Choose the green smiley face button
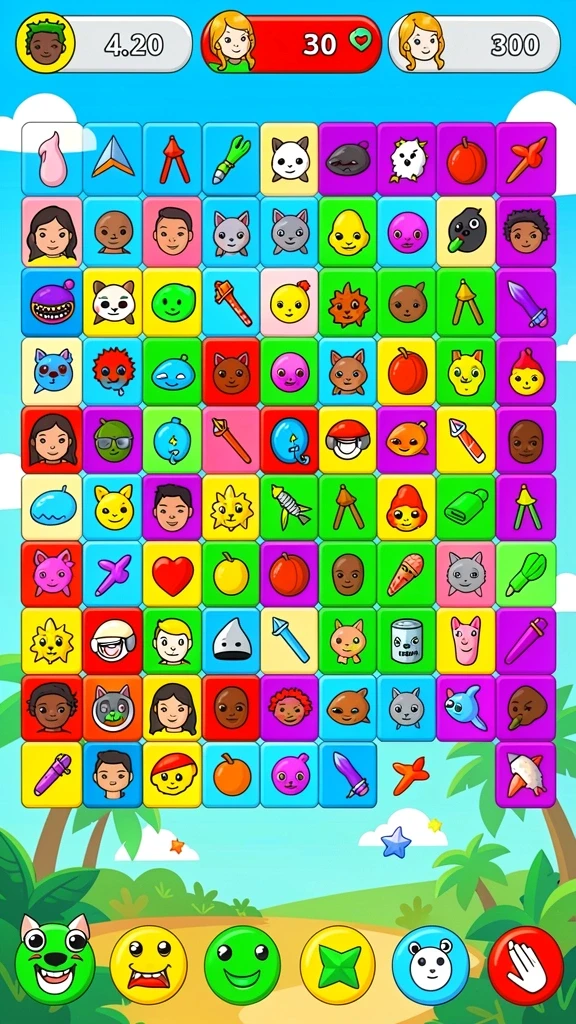Viewport: 576px width, 1024px height. tap(242, 965)
